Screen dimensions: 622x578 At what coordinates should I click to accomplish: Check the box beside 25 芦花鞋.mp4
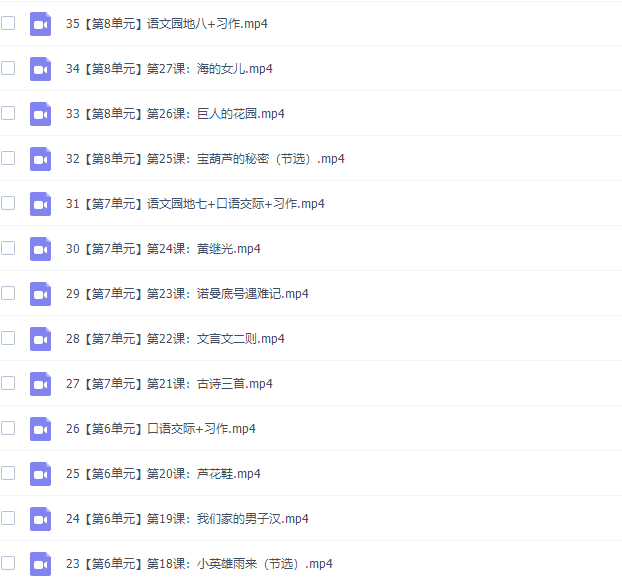pos(8,473)
